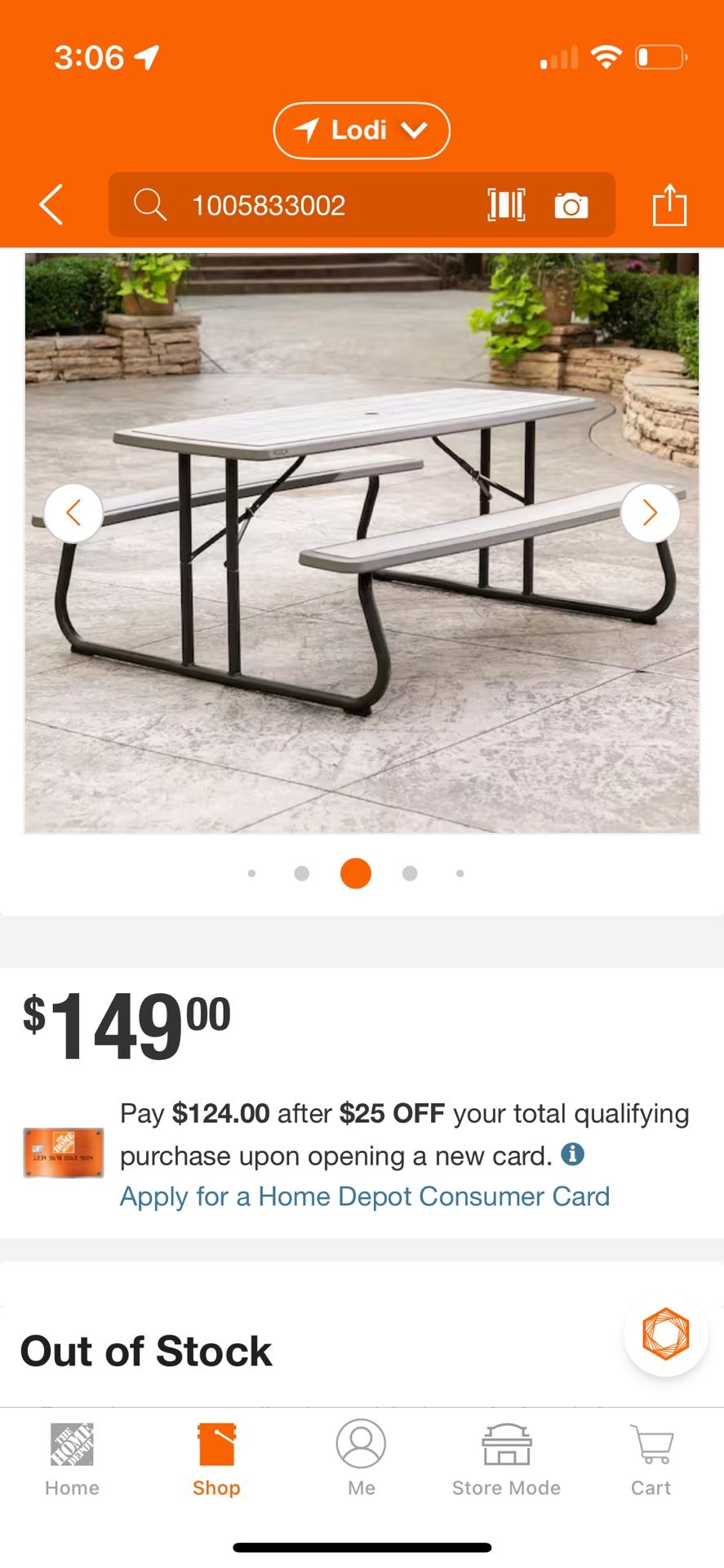Image resolution: width=724 pixels, height=1568 pixels.
Task: Open the floating orange hexagon assistant button
Action: pos(665,1334)
